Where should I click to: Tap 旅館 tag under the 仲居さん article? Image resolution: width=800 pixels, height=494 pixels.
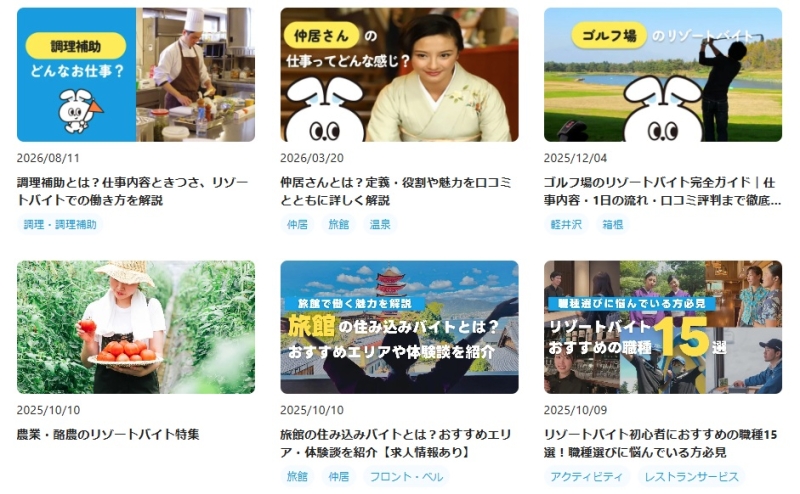pyautogui.click(x=338, y=225)
